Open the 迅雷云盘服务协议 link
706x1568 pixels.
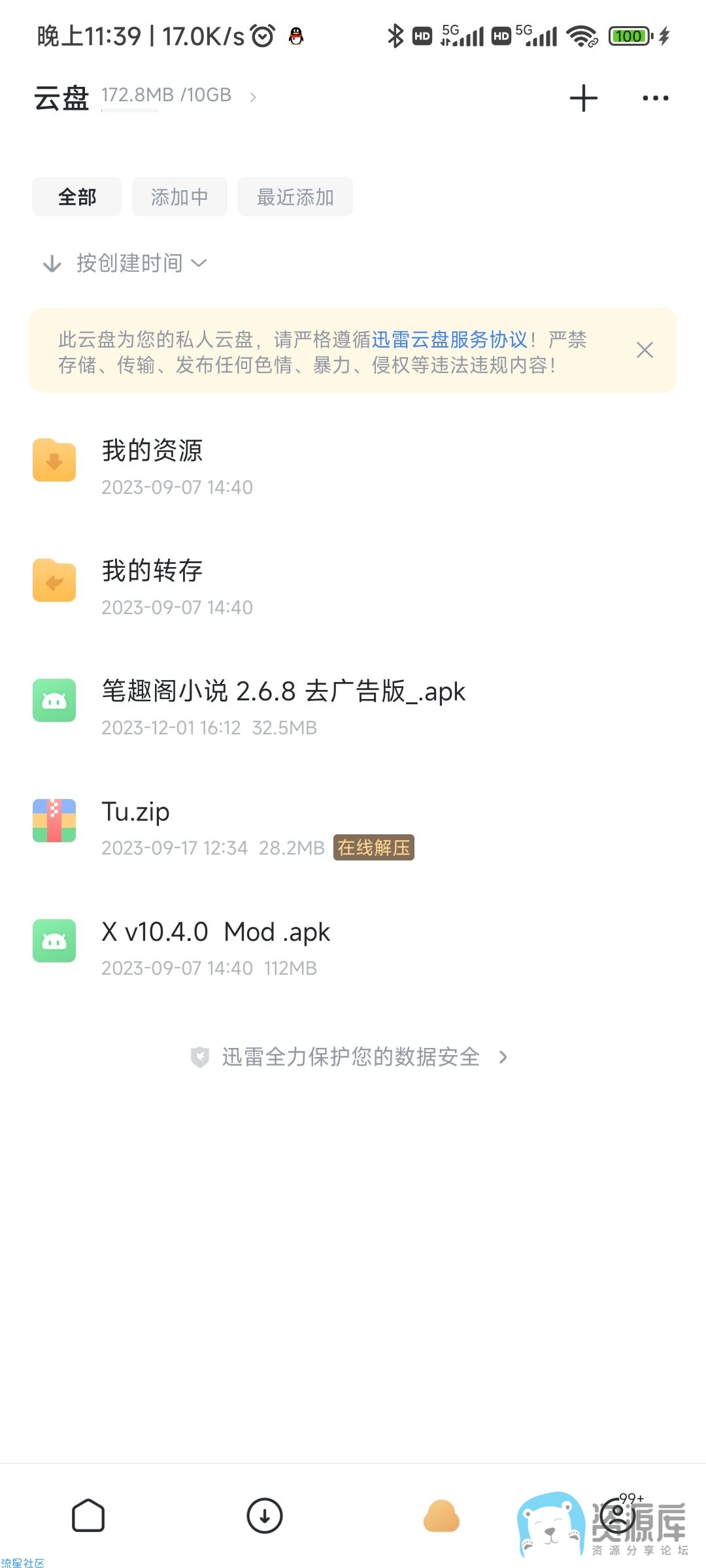coord(449,339)
